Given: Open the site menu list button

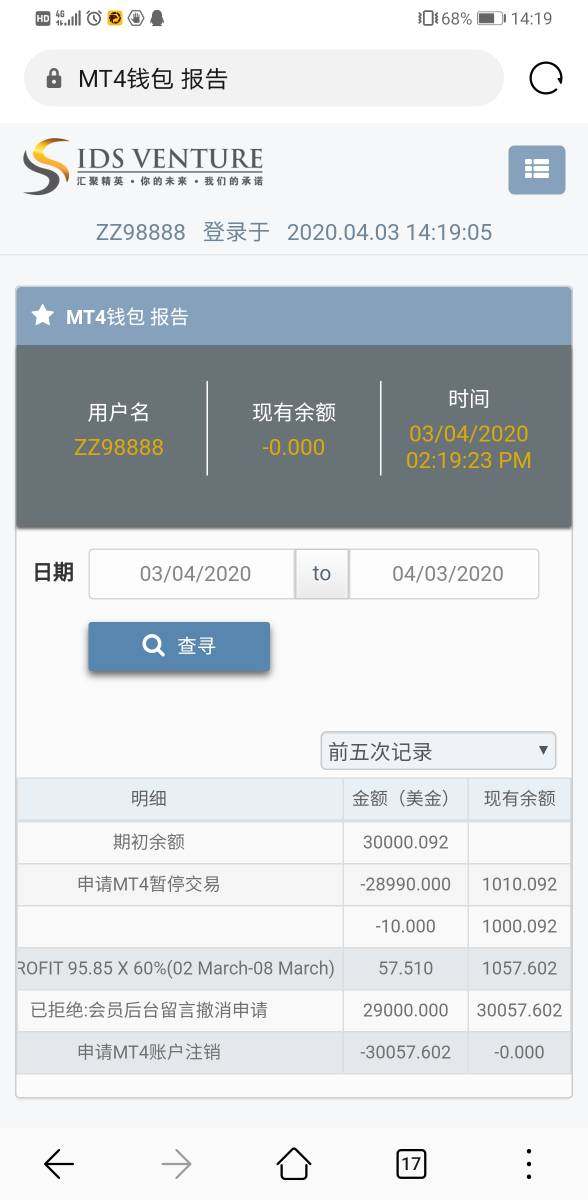Looking at the screenshot, I should (536, 170).
